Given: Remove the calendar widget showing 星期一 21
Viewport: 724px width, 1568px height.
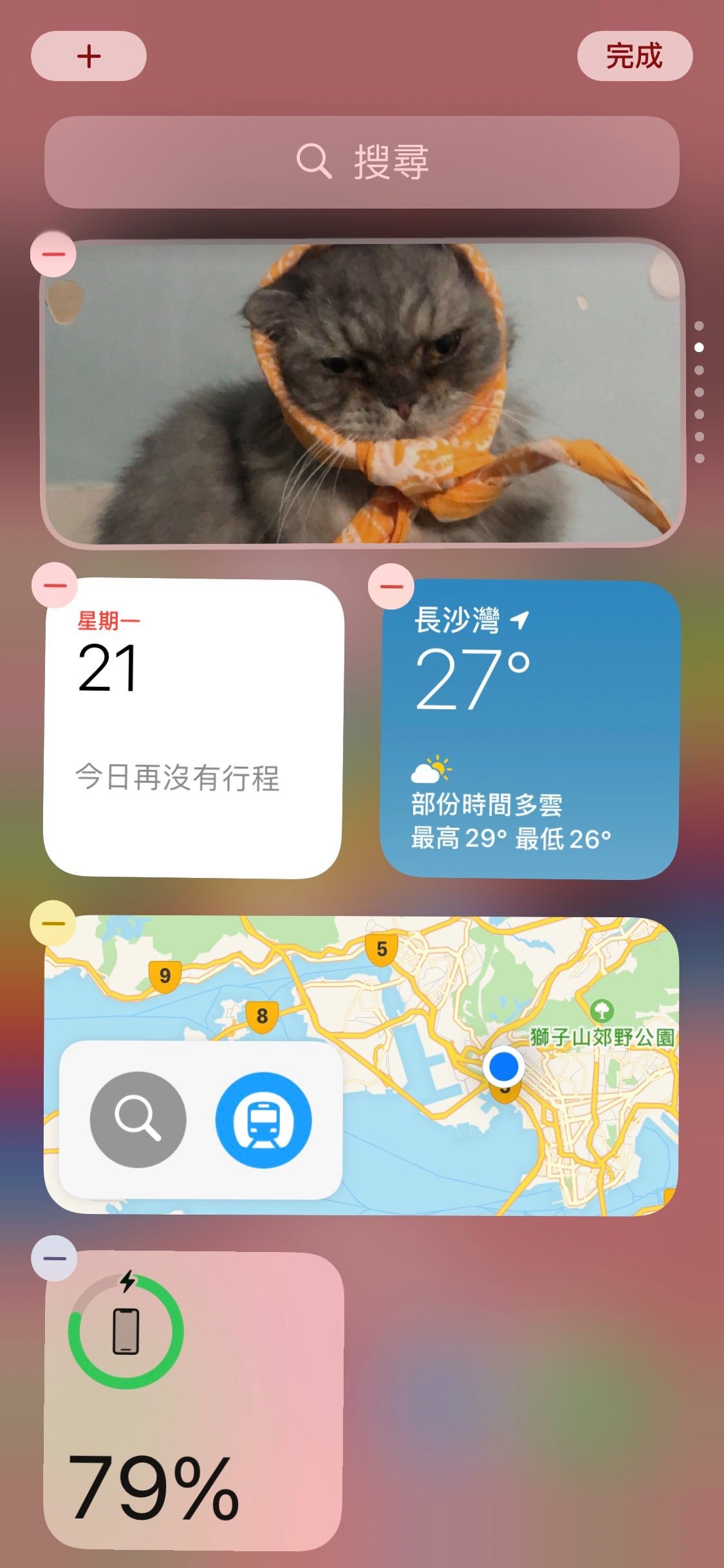Looking at the screenshot, I should coord(55,585).
